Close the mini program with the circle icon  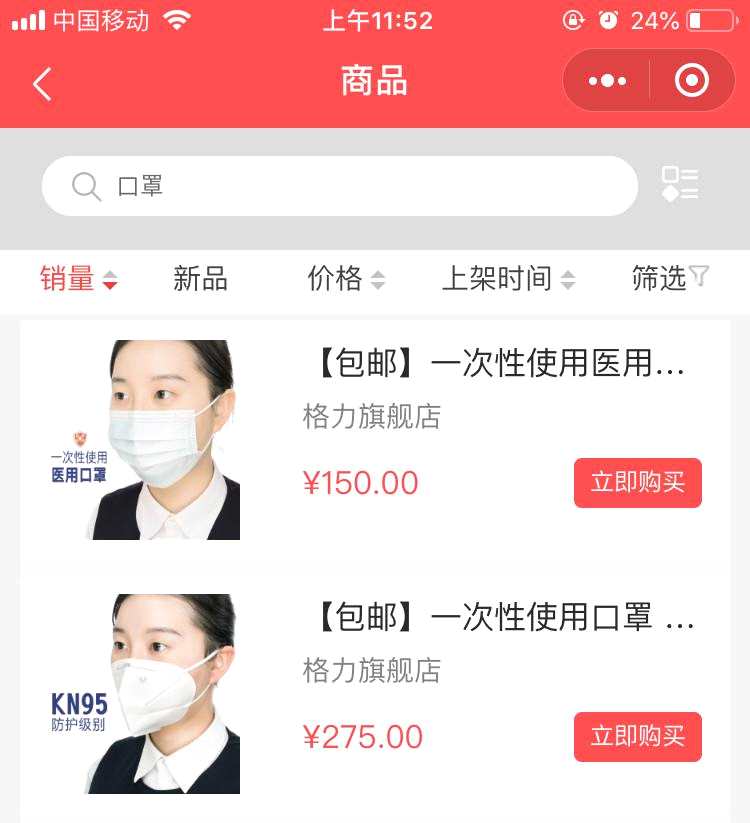(692, 81)
